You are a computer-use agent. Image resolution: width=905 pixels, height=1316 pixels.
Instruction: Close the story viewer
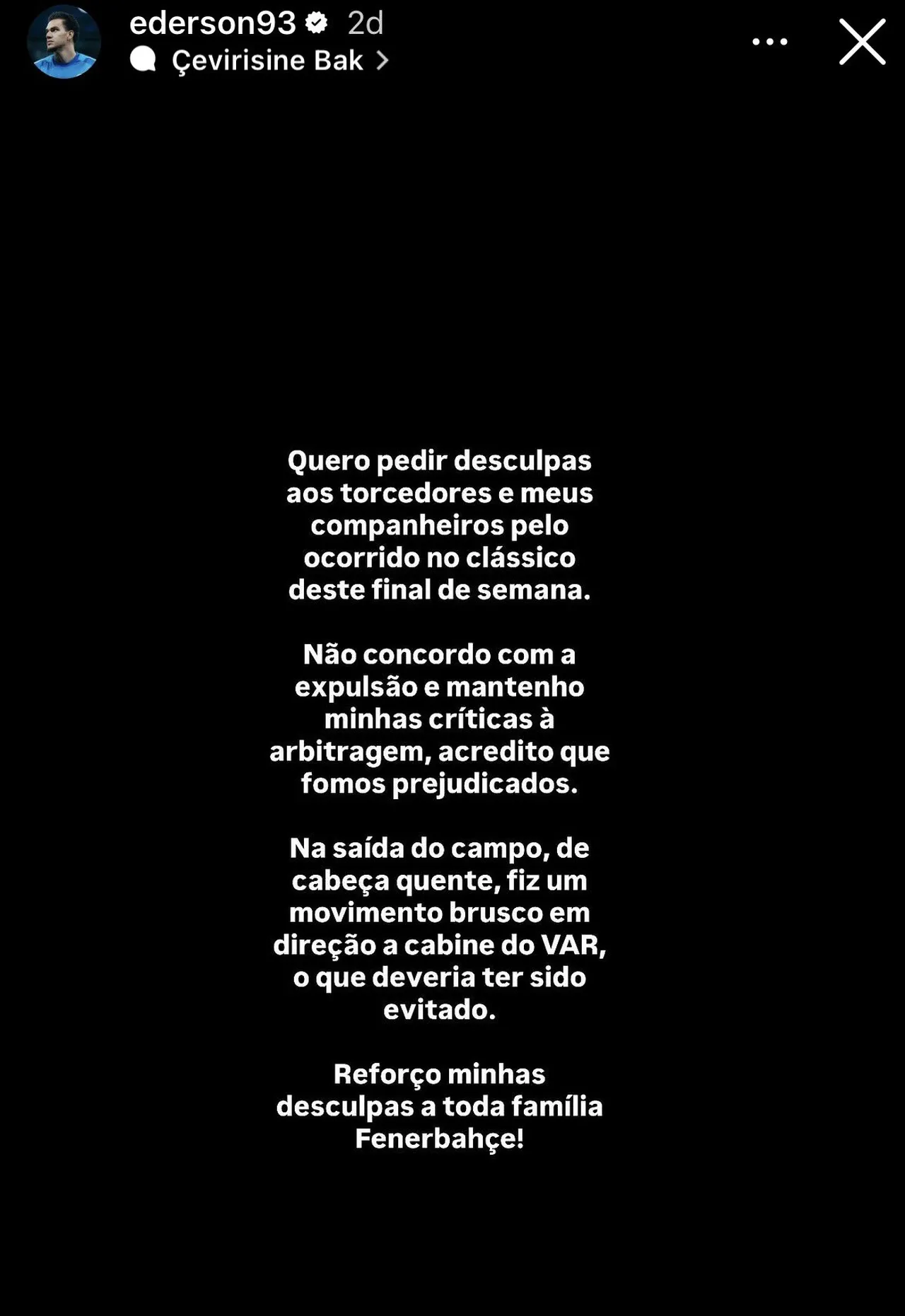tap(862, 42)
